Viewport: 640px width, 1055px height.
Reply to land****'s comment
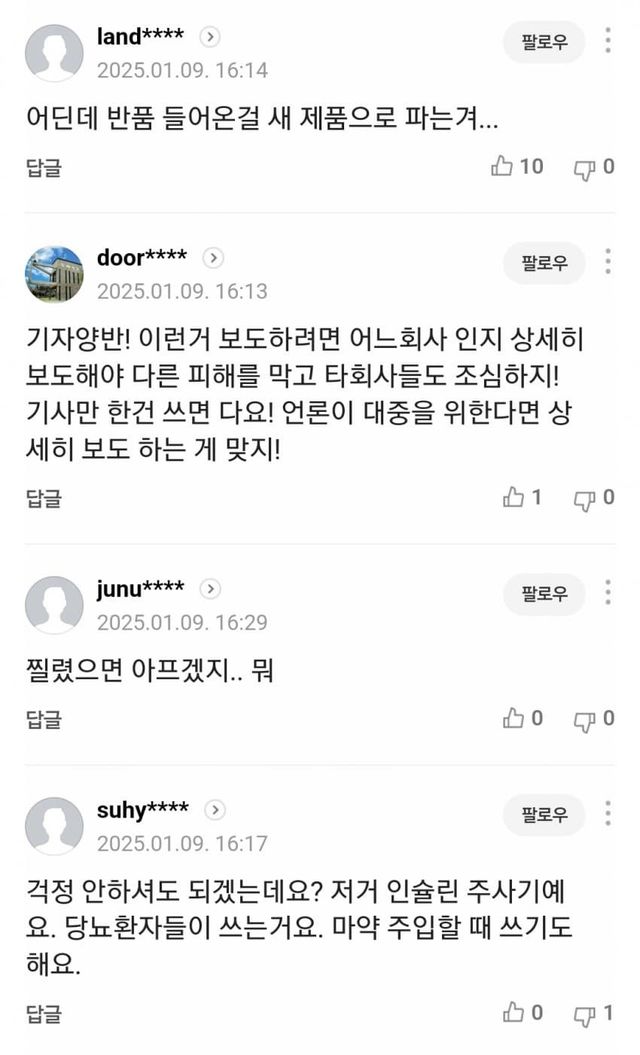pyautogui.click(x=43, y=167)
